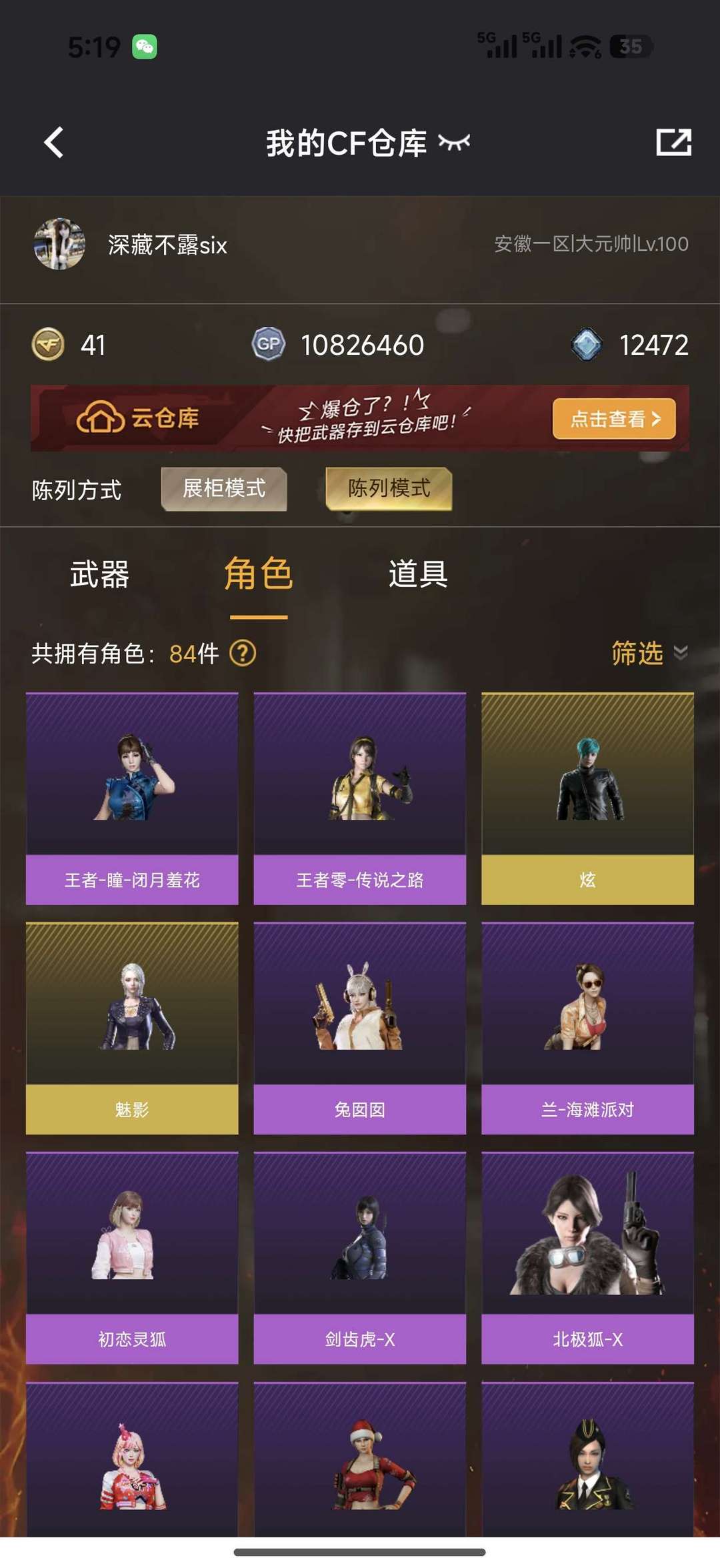Open the 剑齿虎-X character card

359,1257
